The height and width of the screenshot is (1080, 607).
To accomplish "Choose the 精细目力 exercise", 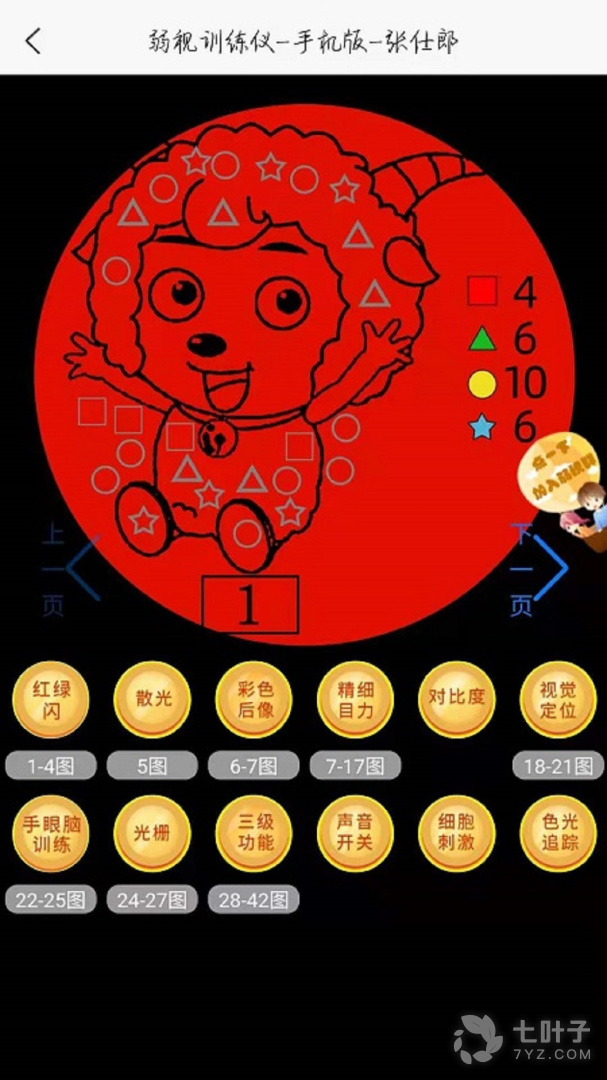I will pos(356,699).
